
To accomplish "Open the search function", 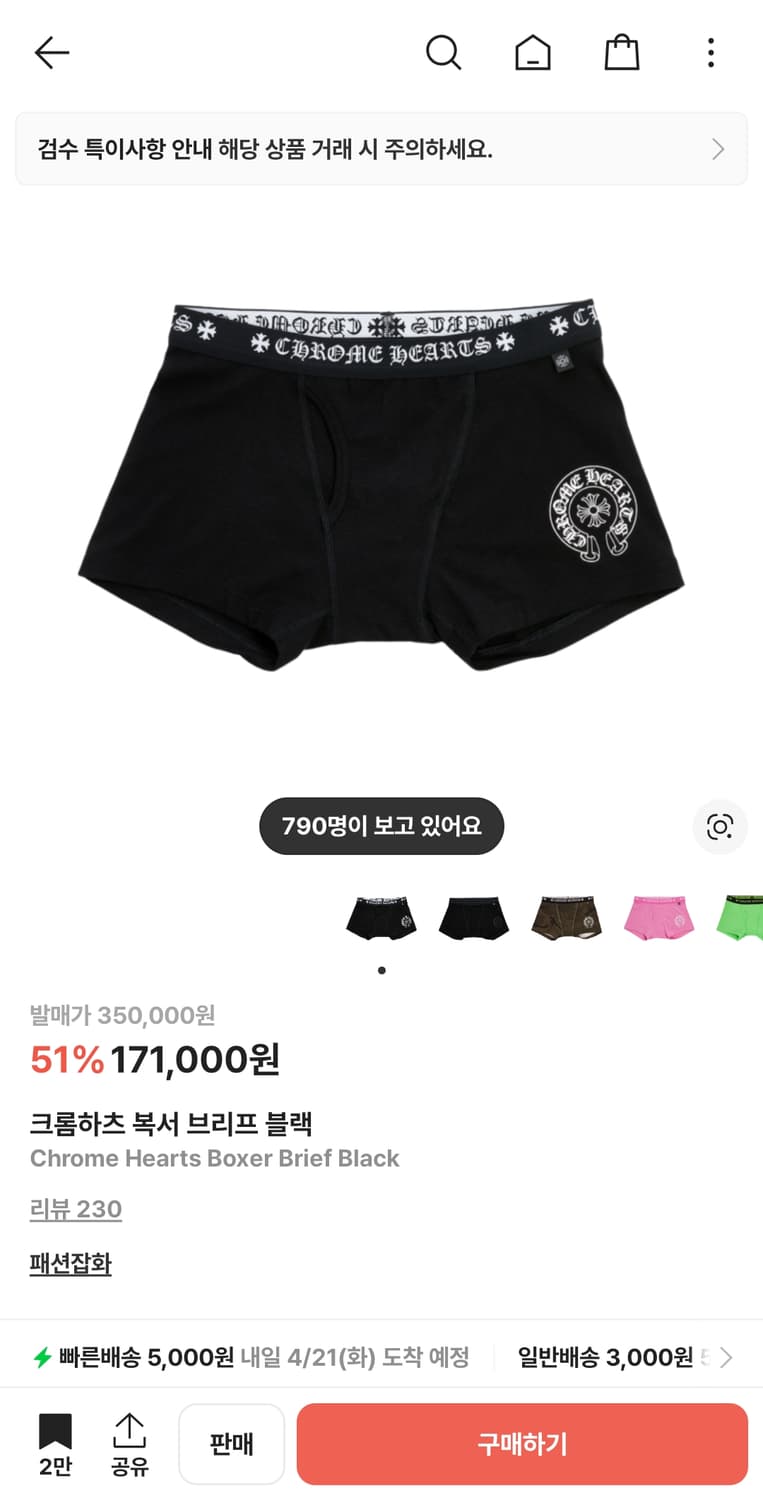I will tap(444, 52).
